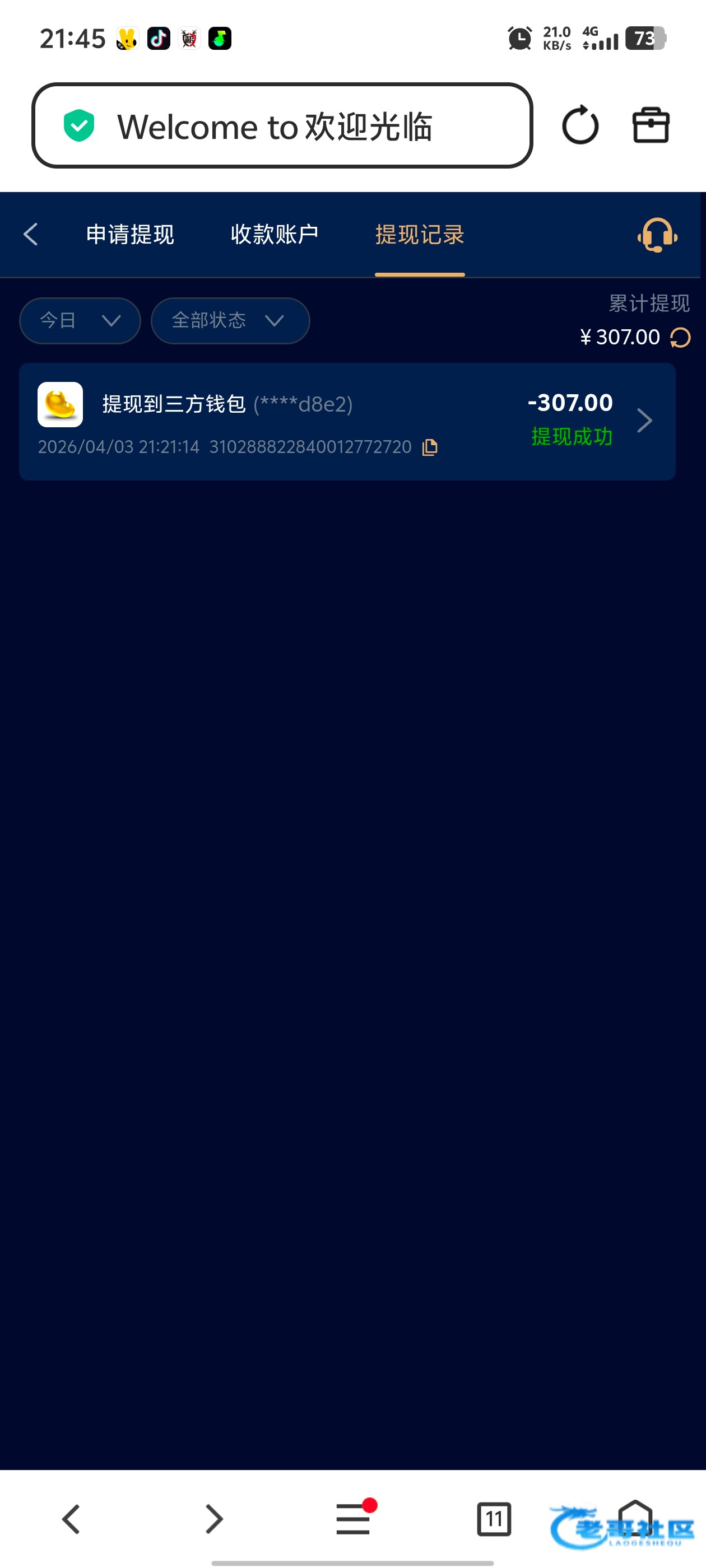The height and width of the screenshot is (1568, 706).
Task: Go to the browser home page
Action: pos(635,1519)
